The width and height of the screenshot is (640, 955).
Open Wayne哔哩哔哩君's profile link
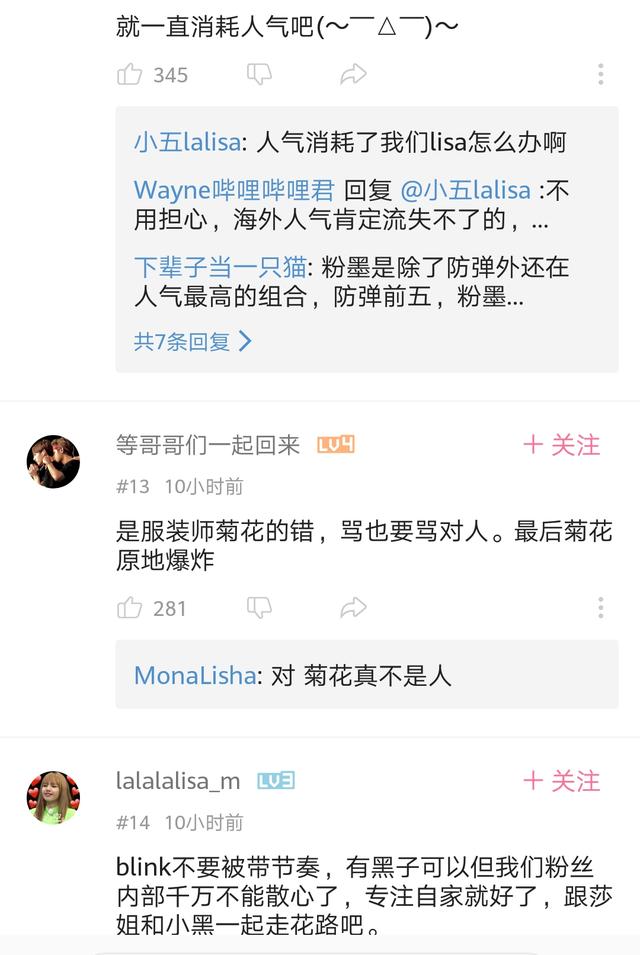pyautogui.click(x=234, y=190)
